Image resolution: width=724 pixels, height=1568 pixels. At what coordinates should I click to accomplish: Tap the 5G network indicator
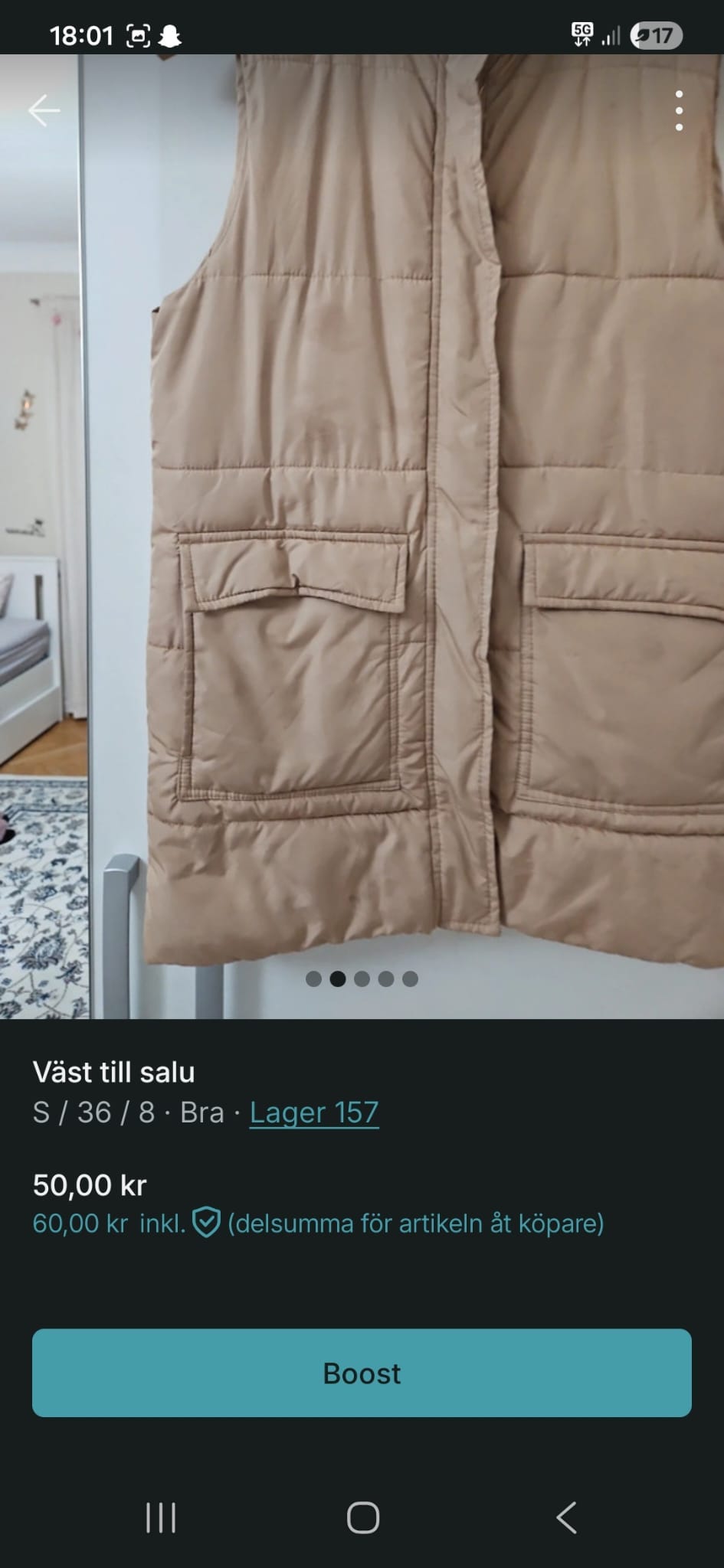click(581, 32)
